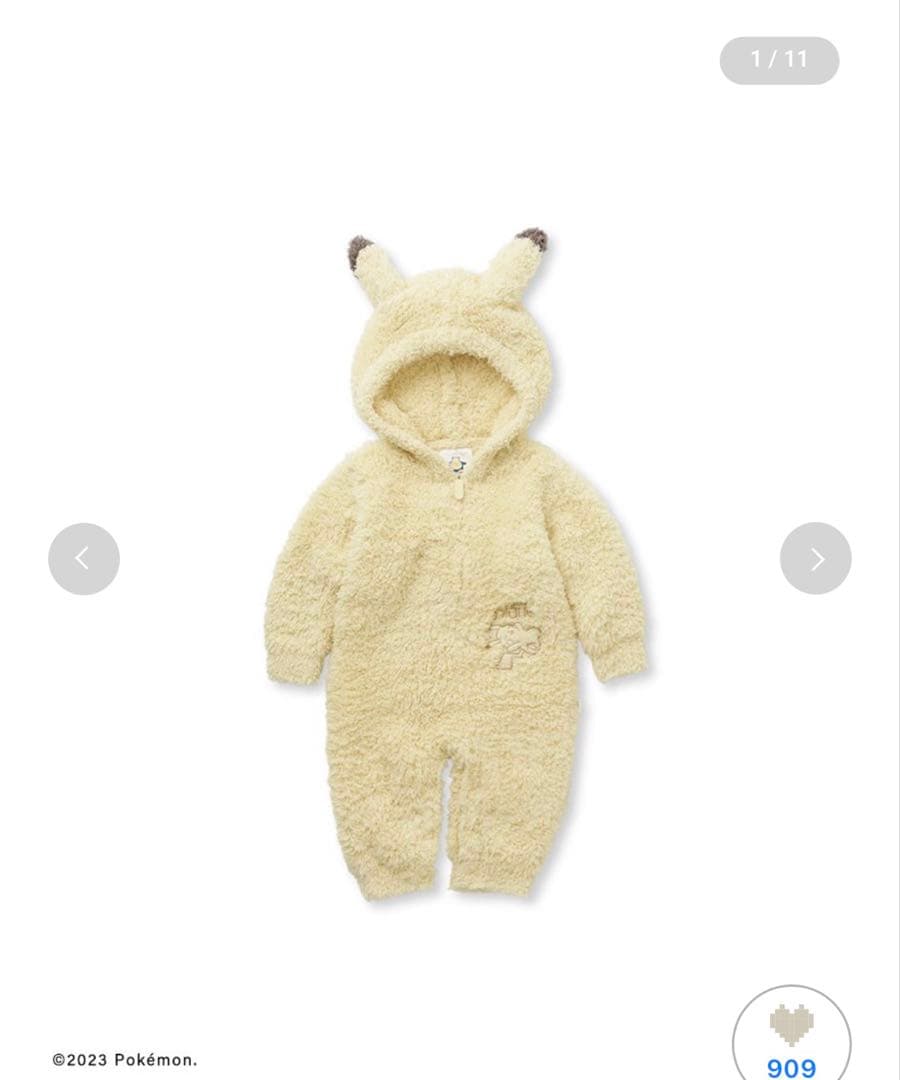Check gallery progress on the 1/11 indicator

778,58
